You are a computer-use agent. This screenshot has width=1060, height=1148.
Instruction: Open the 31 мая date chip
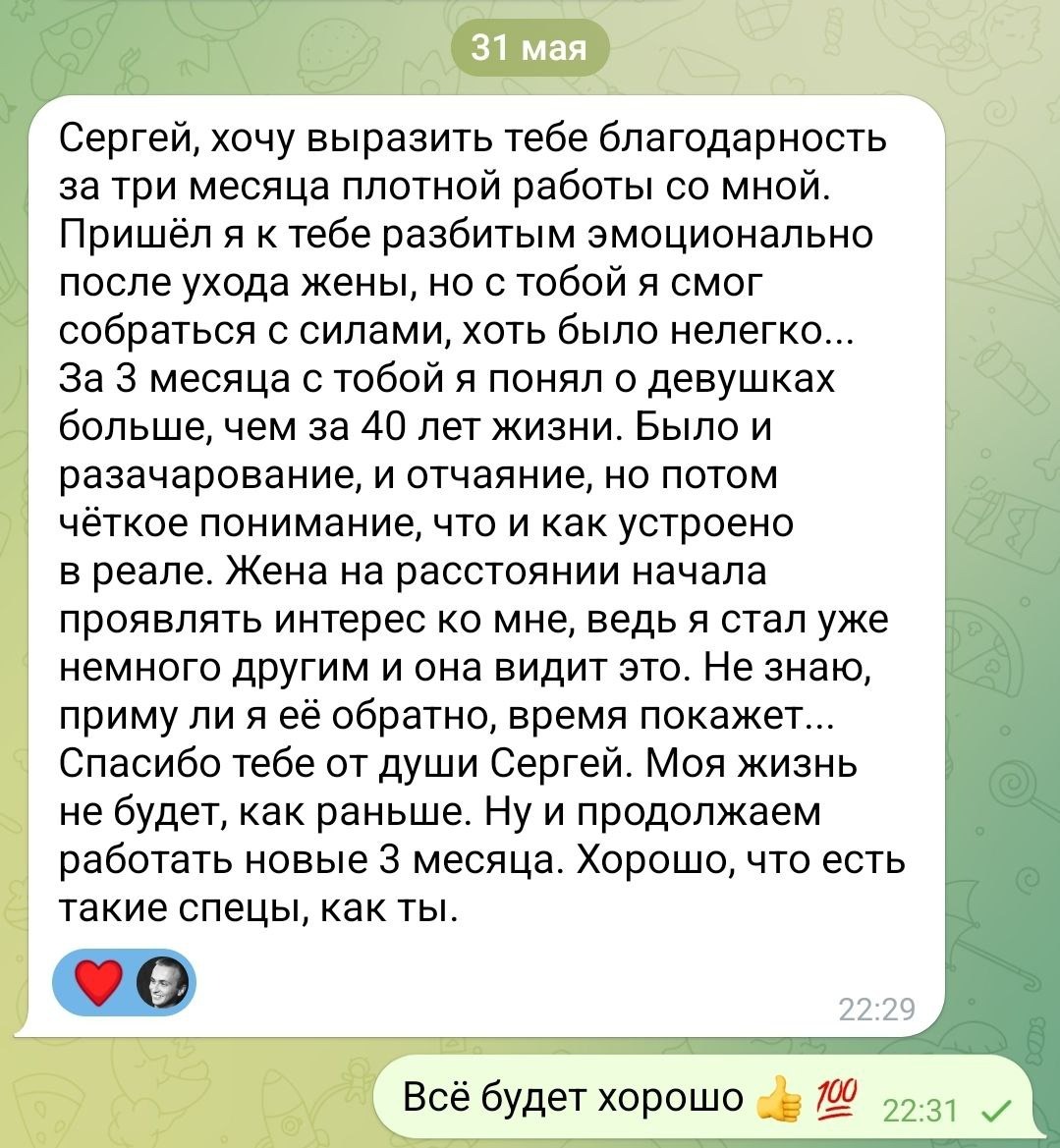point(529,48)
